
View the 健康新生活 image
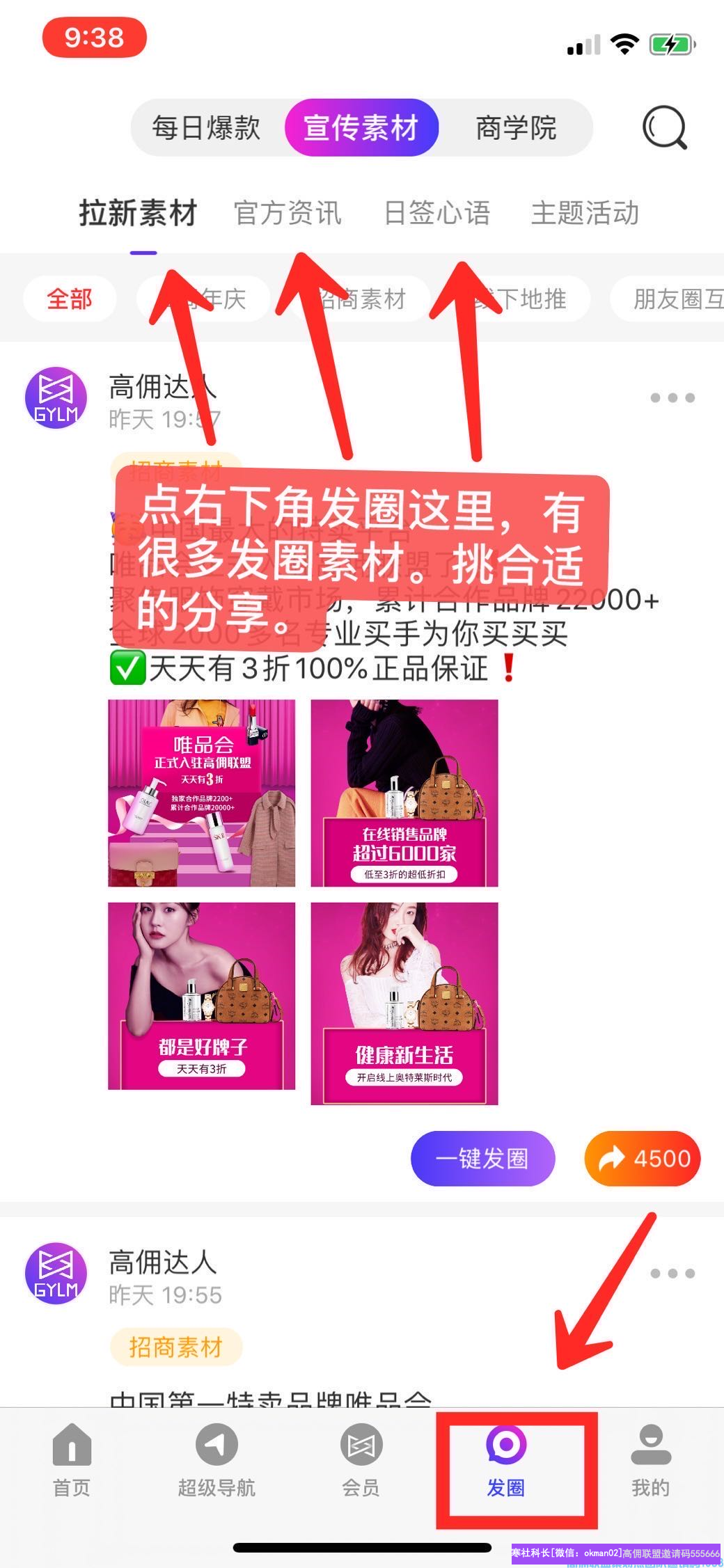(x=404, y=1003)
